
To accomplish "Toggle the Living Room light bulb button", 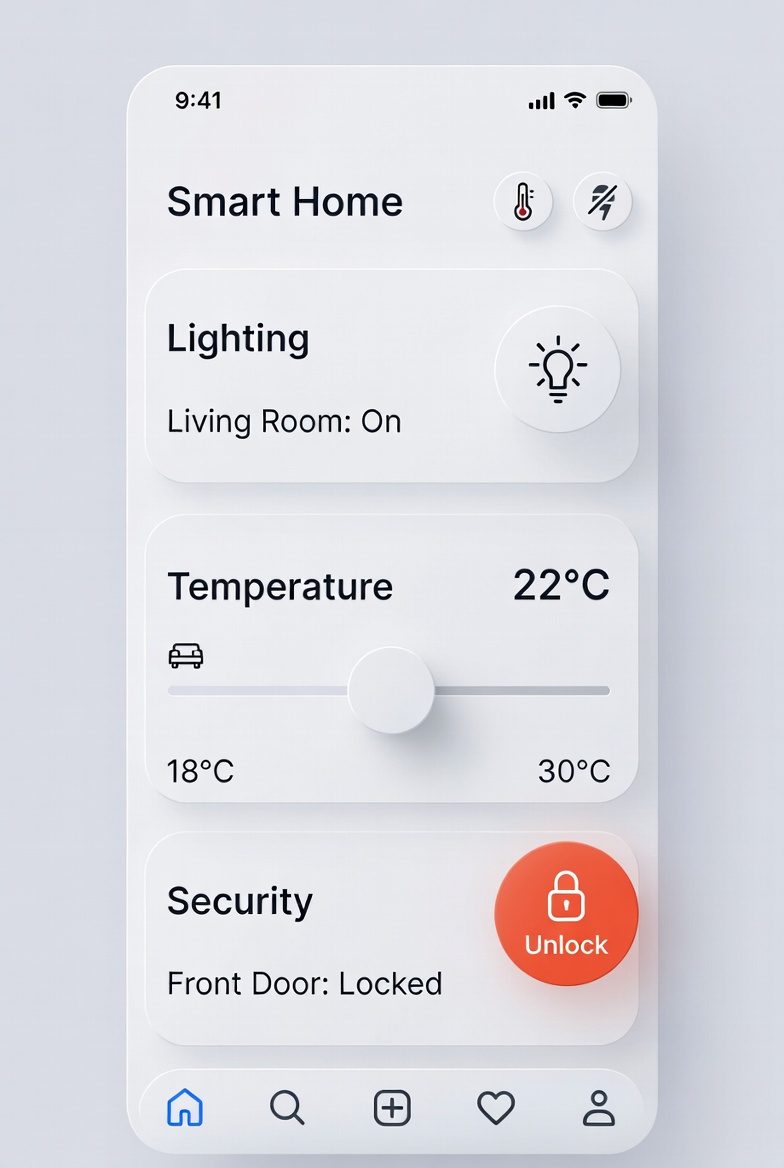I will pos(558,369).
